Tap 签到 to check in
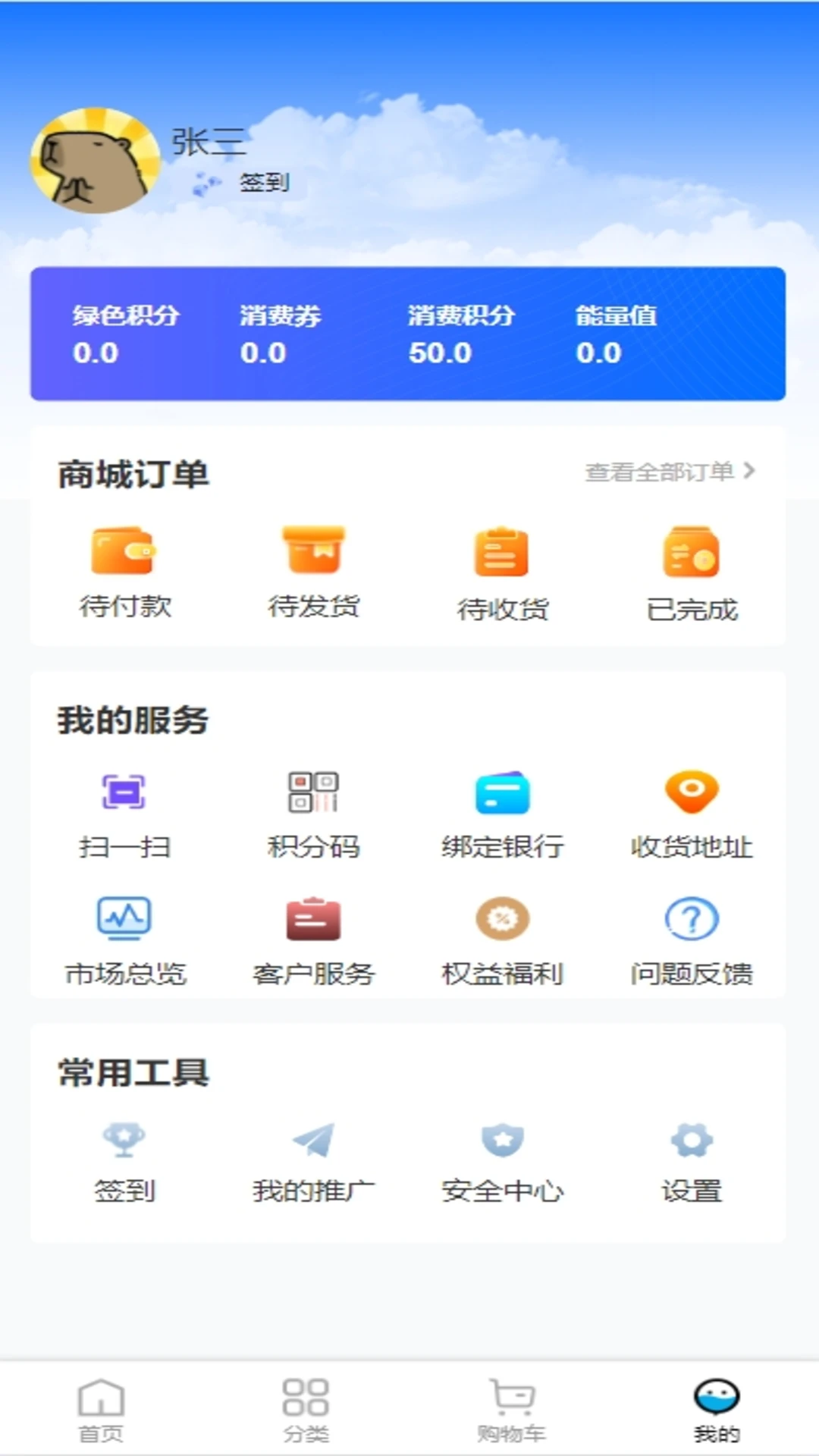Image resolution: width=819 pixels, height=1456 pixels. [263, 182]
